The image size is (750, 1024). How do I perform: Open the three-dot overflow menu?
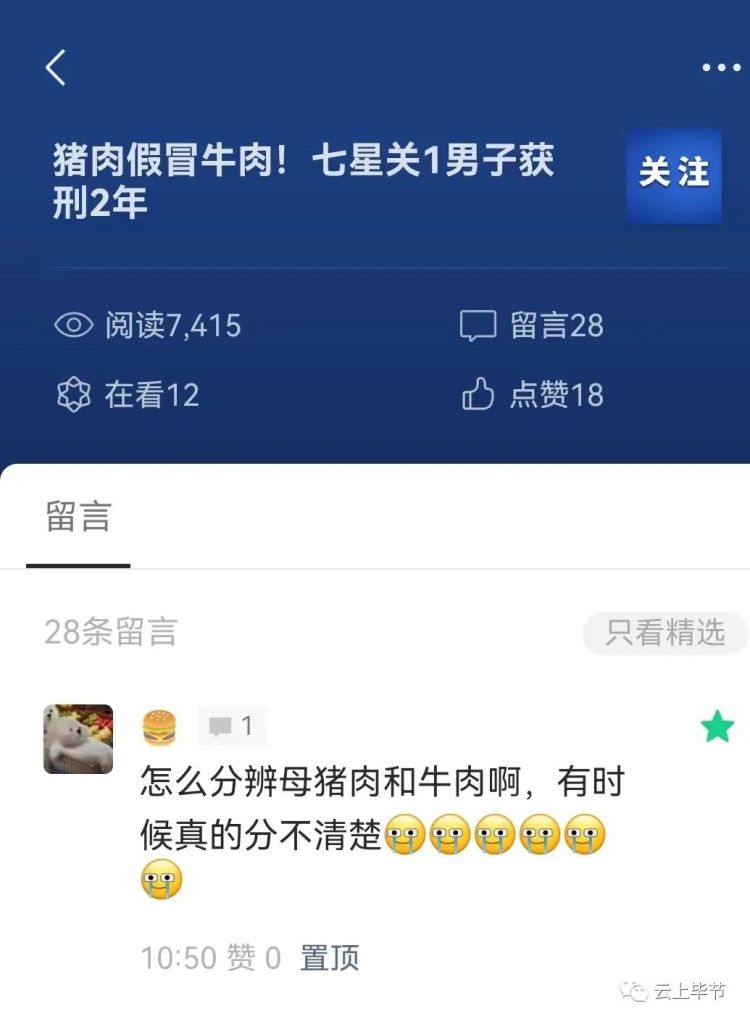[720, 68]
